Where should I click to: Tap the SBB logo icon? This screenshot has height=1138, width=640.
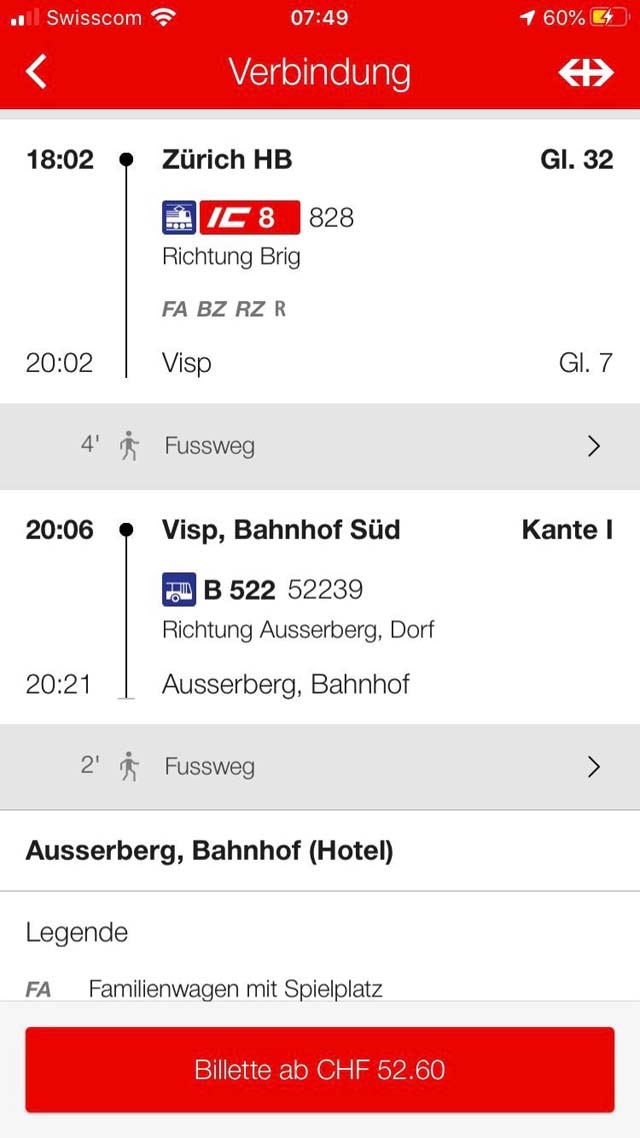(586, 73)
